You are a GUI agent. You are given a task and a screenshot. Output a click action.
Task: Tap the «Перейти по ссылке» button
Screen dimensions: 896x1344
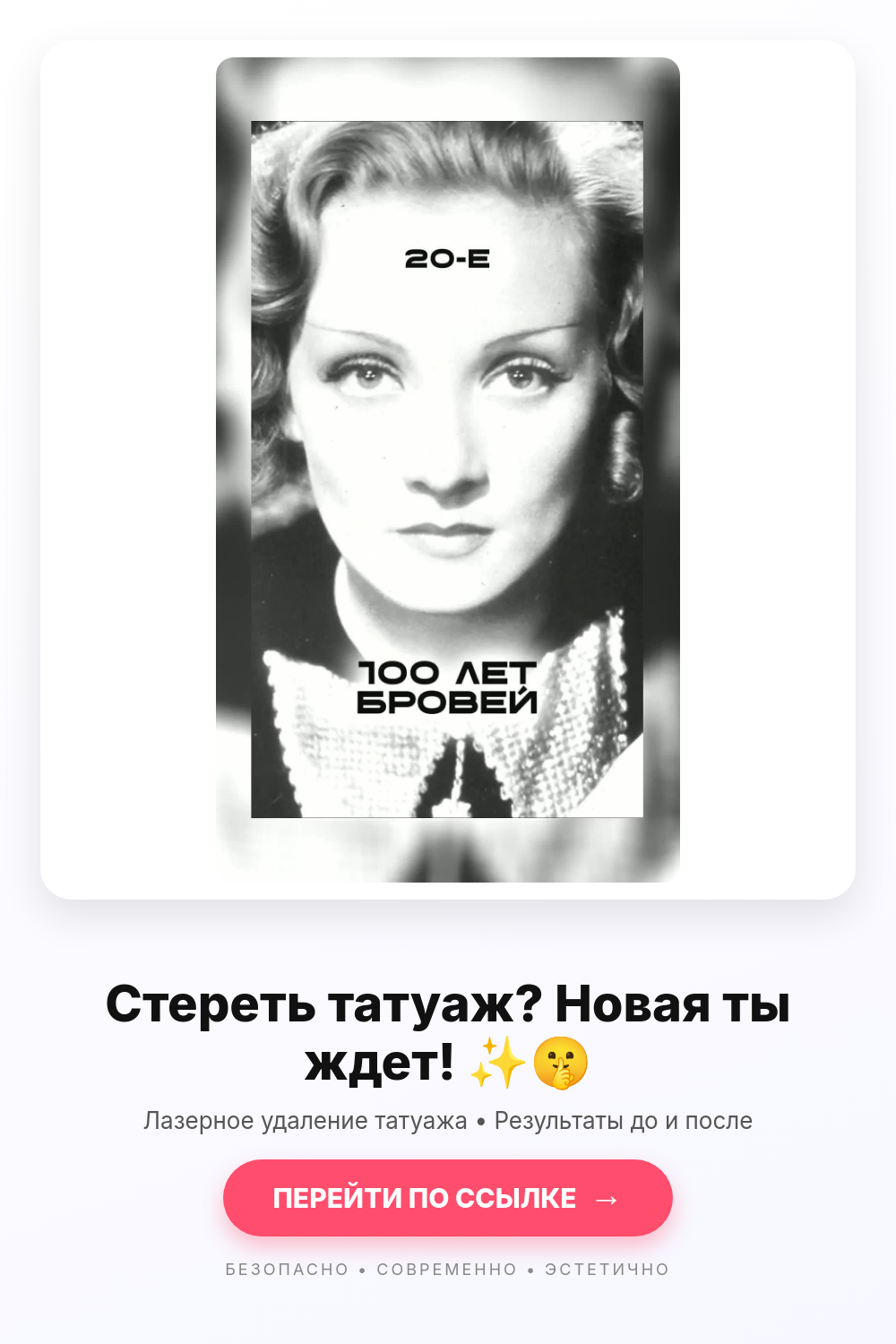point(448,1198)
